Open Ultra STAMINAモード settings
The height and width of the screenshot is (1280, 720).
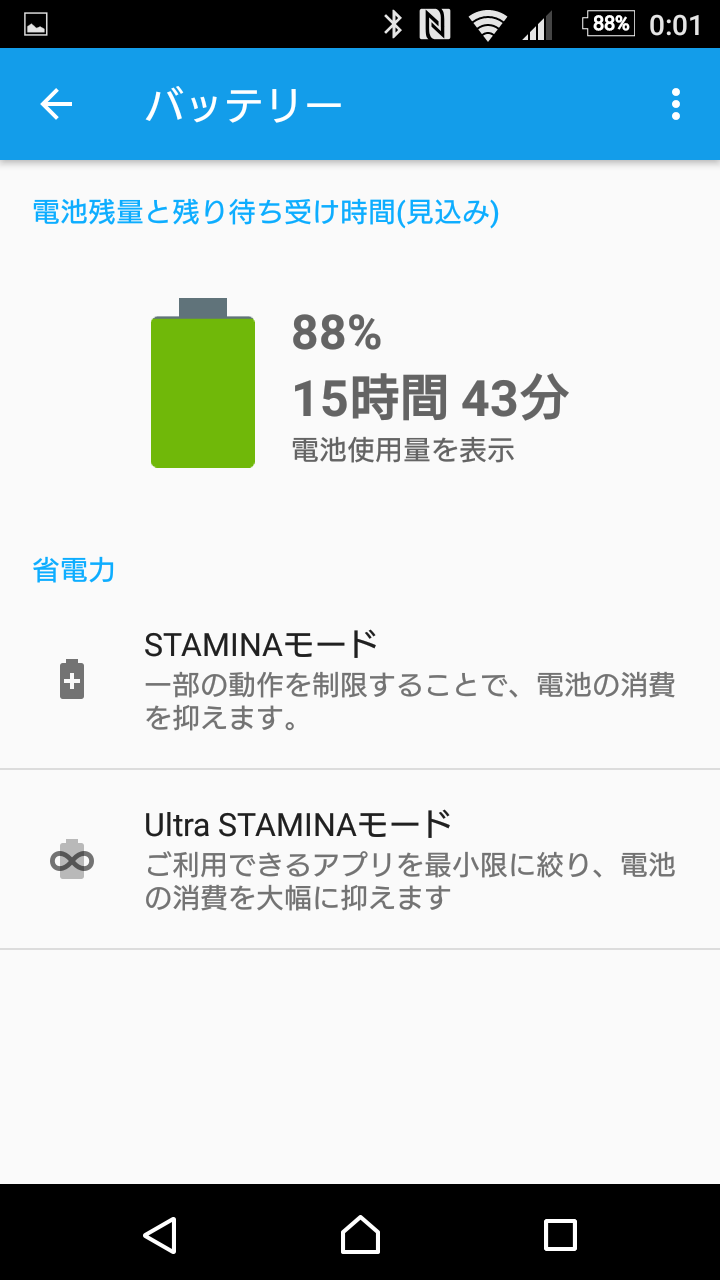point(360,860)
